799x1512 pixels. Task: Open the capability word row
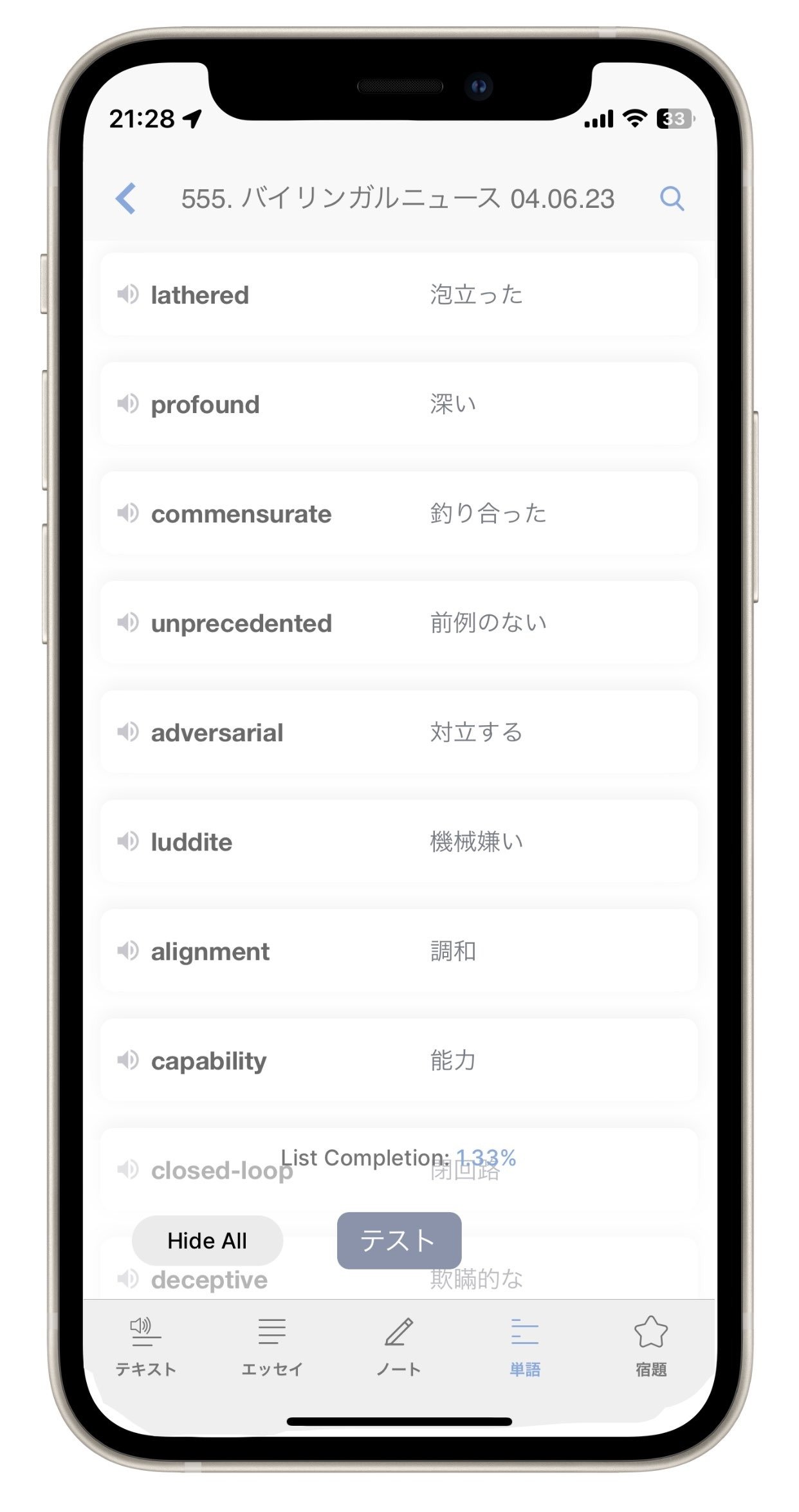coord(399,1060)
